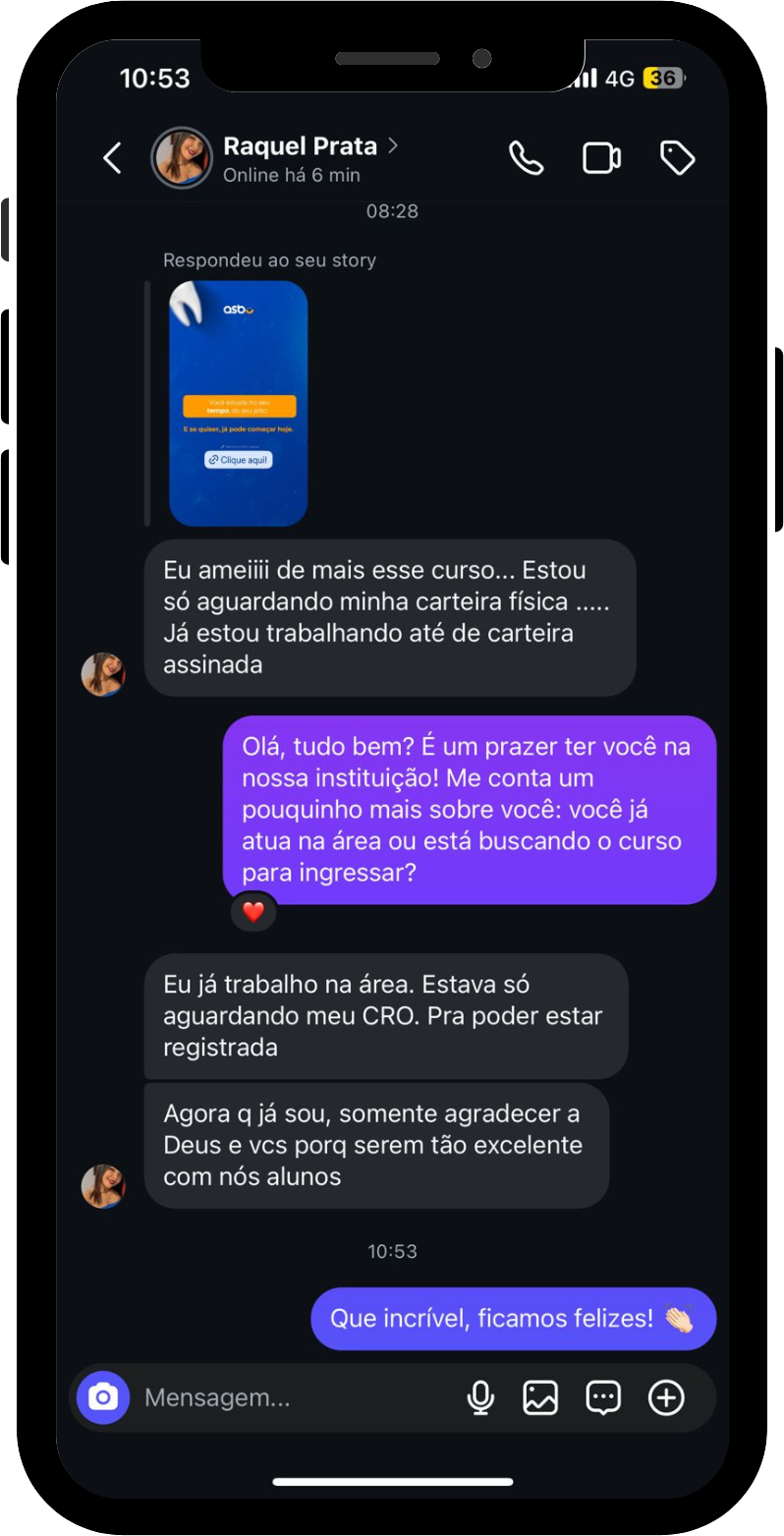Attach a photo from the gallery
Image resolution: width=784 pixels, height=1536 pixels.
click(540, 1397)
